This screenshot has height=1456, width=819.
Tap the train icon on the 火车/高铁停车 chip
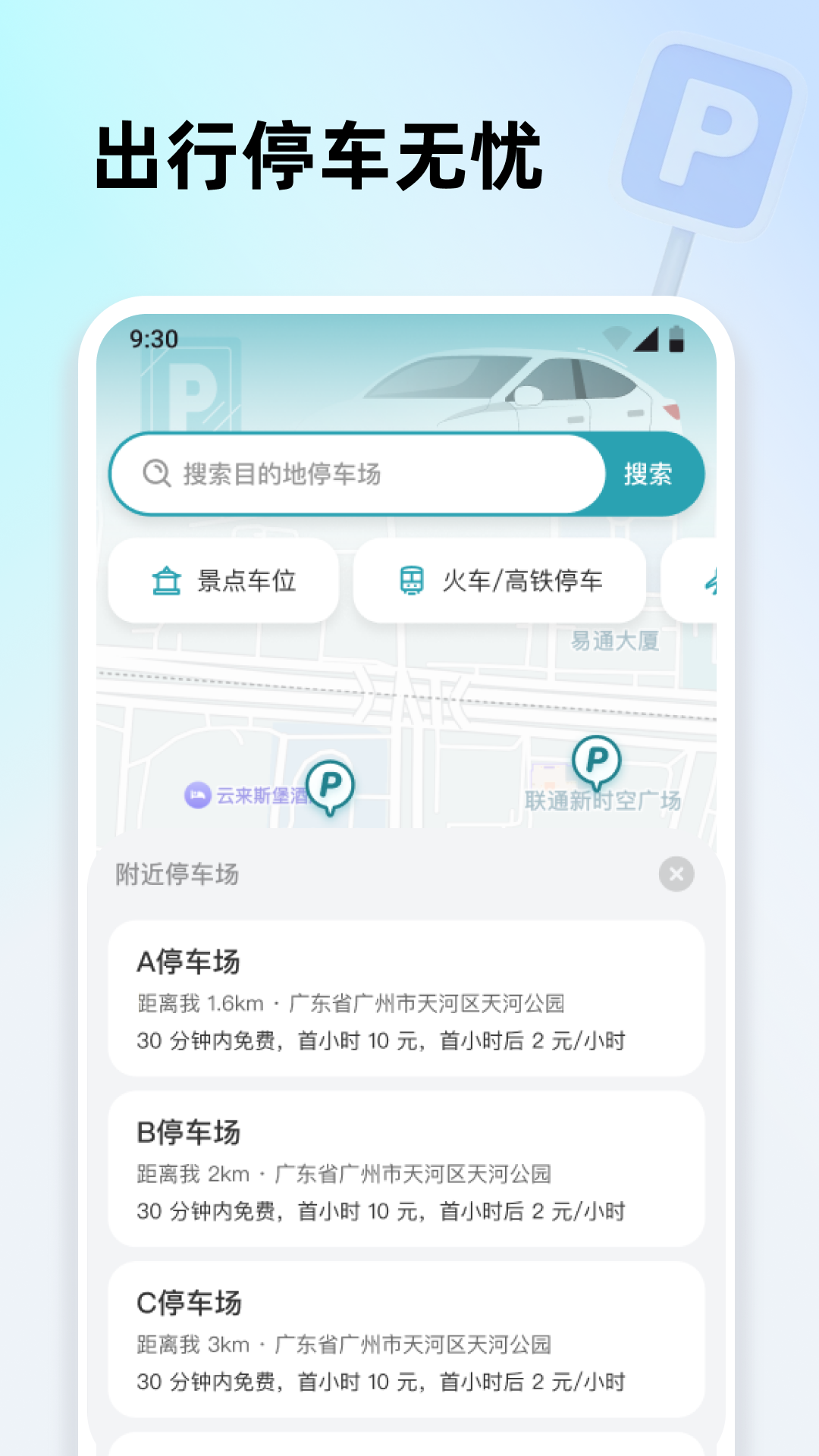pos(410,581)
